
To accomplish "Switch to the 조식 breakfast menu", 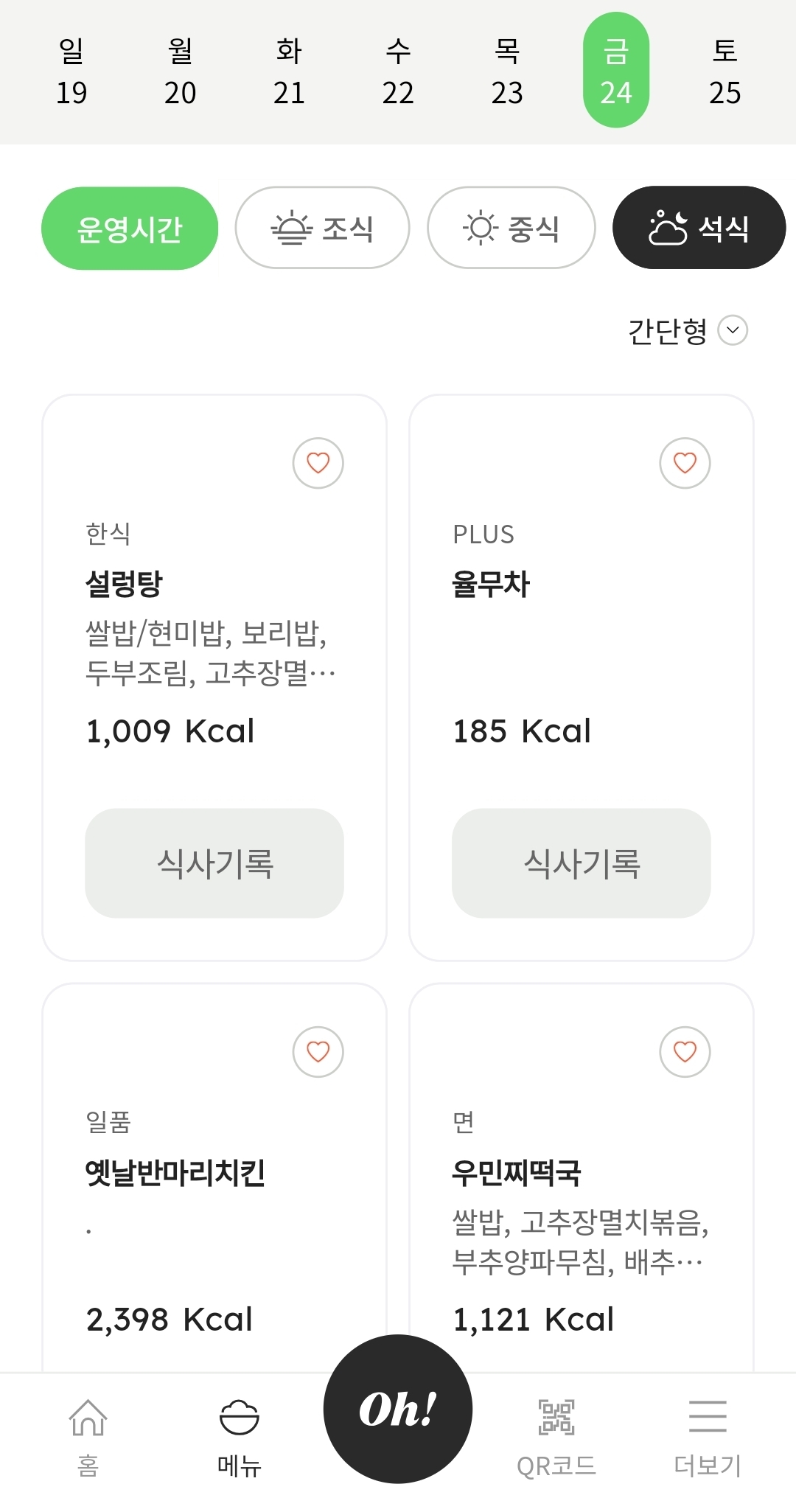I will [x=322, y=228].
